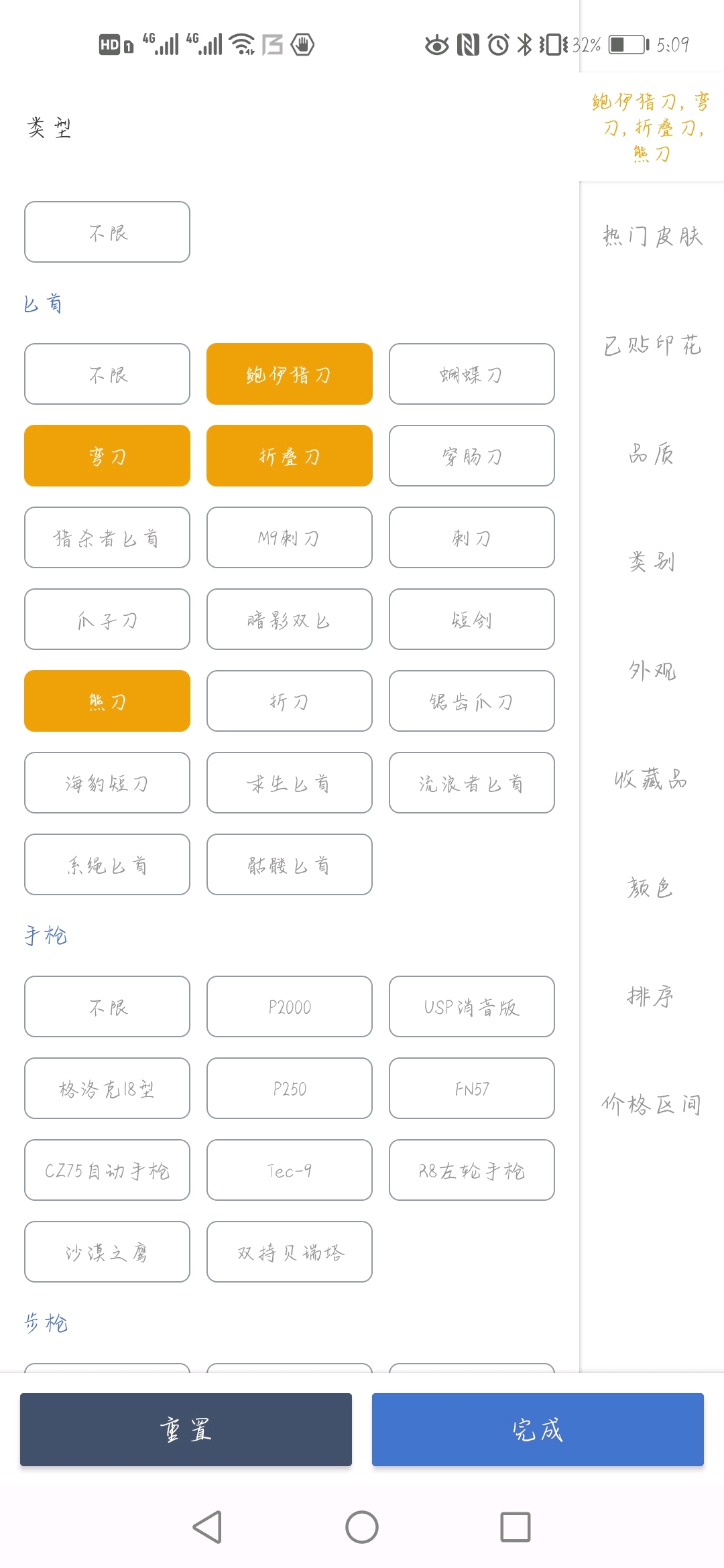Image resolution: width=724 pixels, height=1568 pixels.
Task: Enable the 沙漠之鹰 pistol filter
Action: 107,1252
